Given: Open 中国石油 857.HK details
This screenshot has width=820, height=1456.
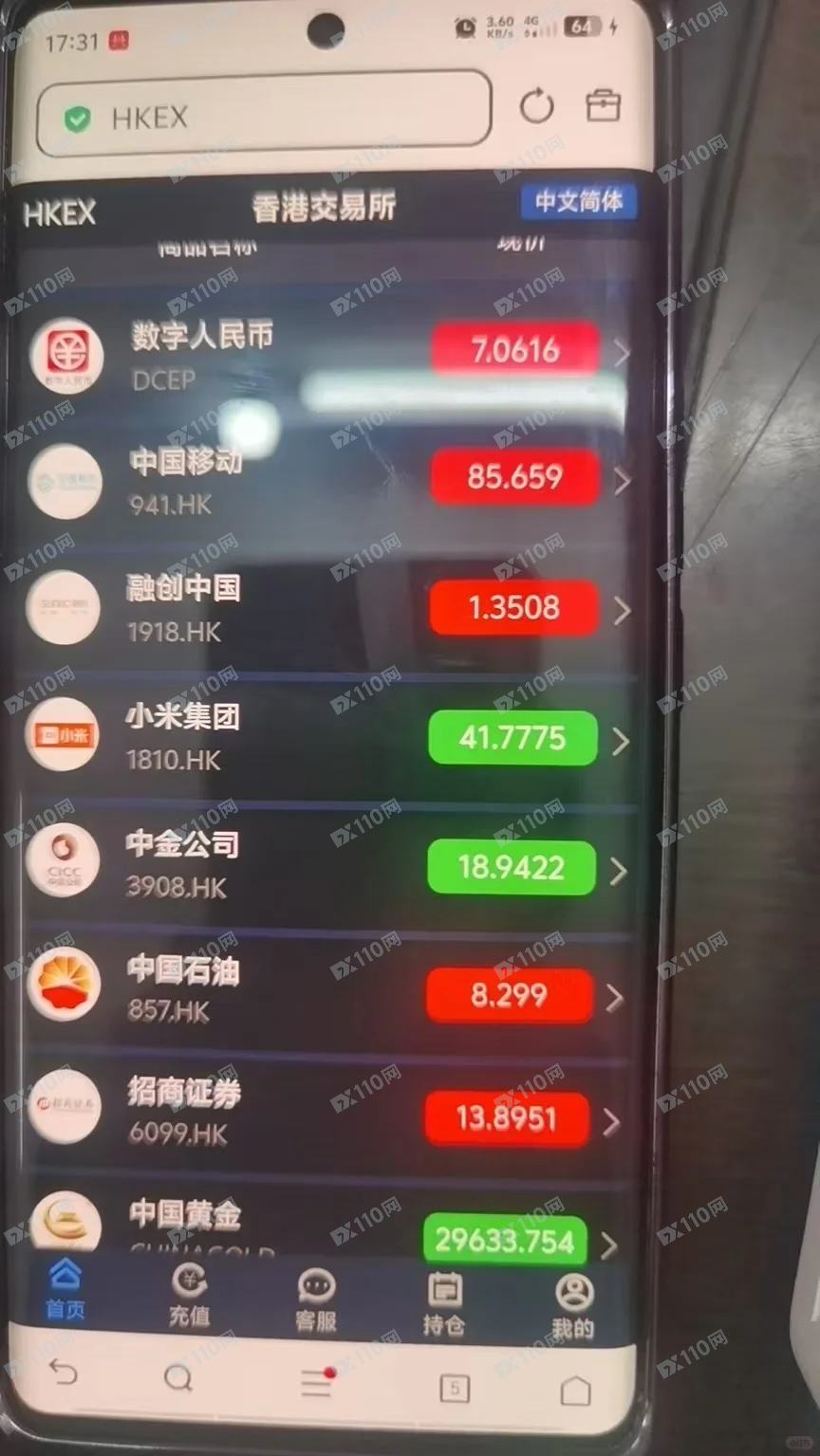Looking at the screenshot, I should click(x=323, y=993).
